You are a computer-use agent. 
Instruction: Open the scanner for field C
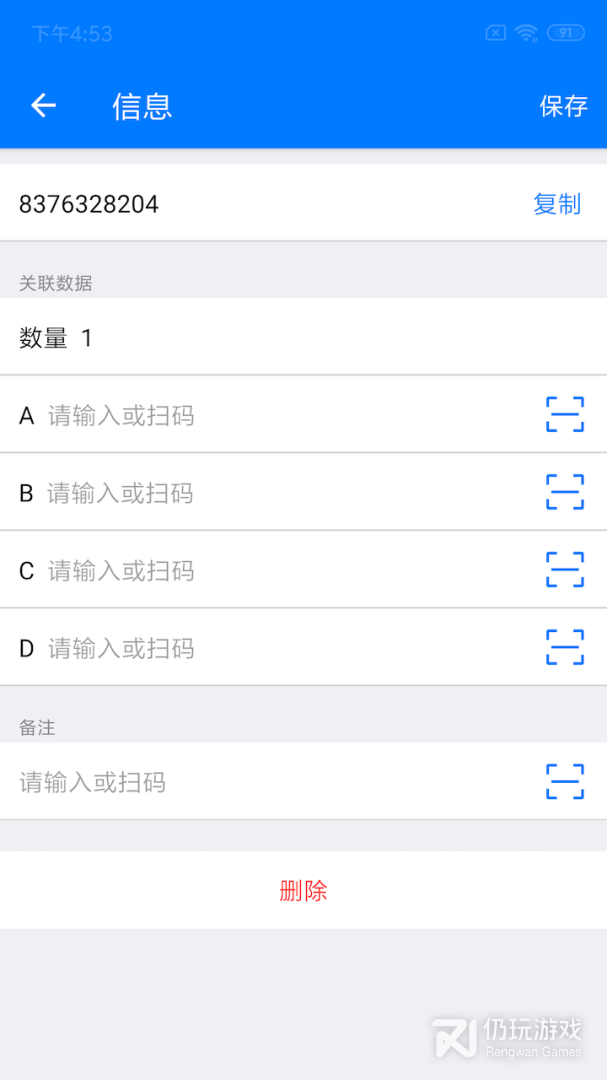pos(565,570)
